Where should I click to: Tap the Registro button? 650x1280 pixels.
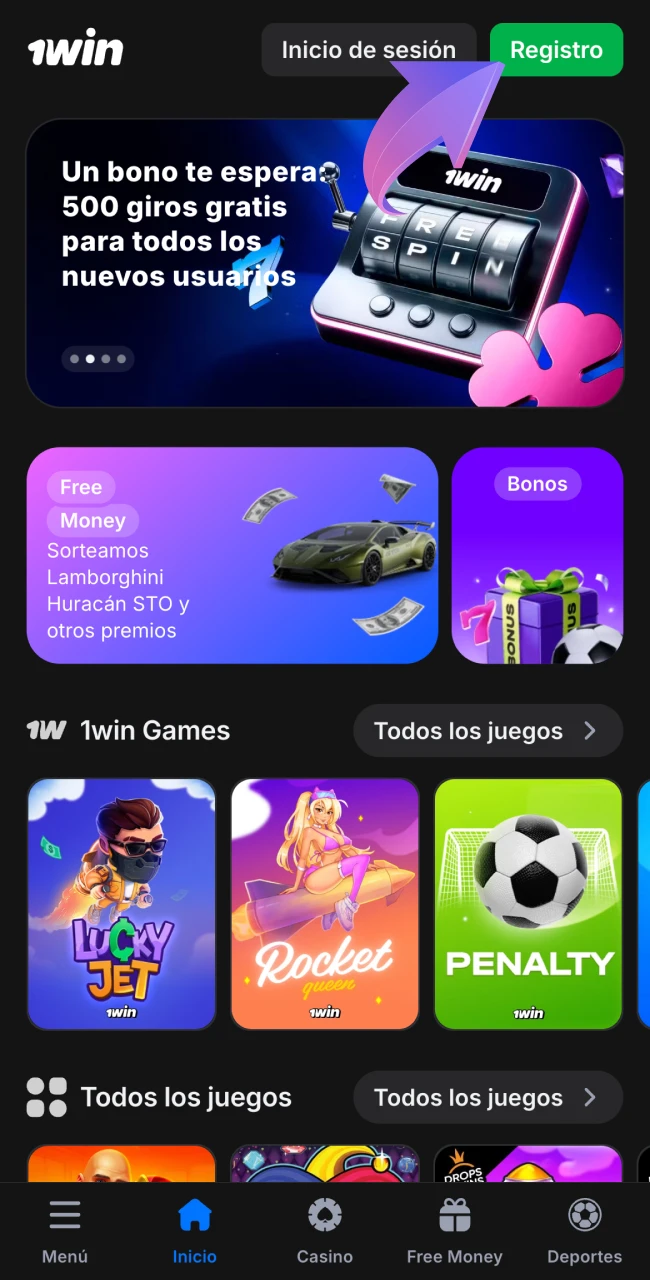coord(556,50)
